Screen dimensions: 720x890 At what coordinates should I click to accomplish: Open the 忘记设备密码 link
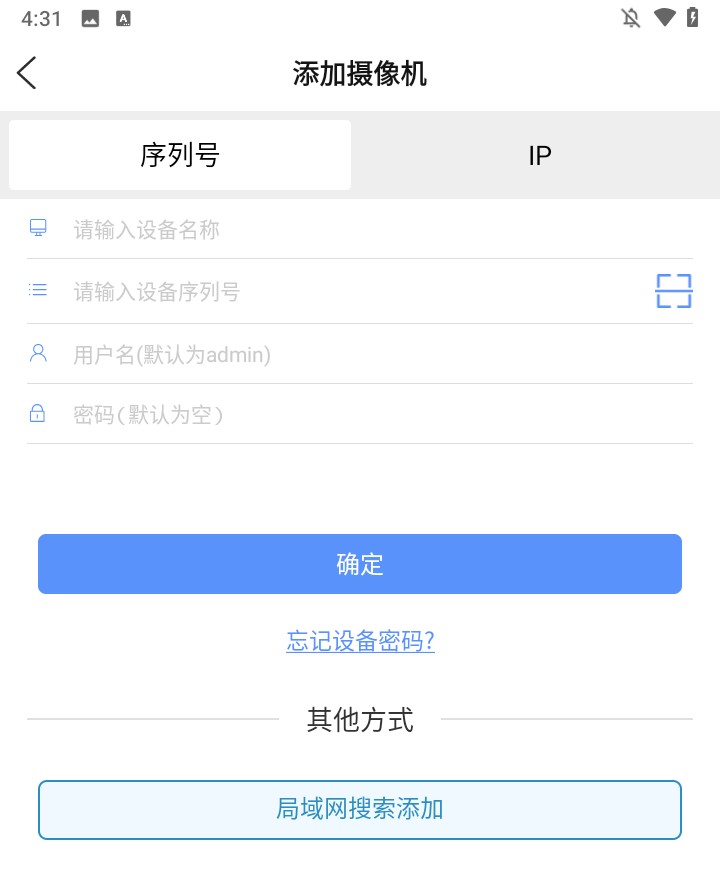pos(360,642)
